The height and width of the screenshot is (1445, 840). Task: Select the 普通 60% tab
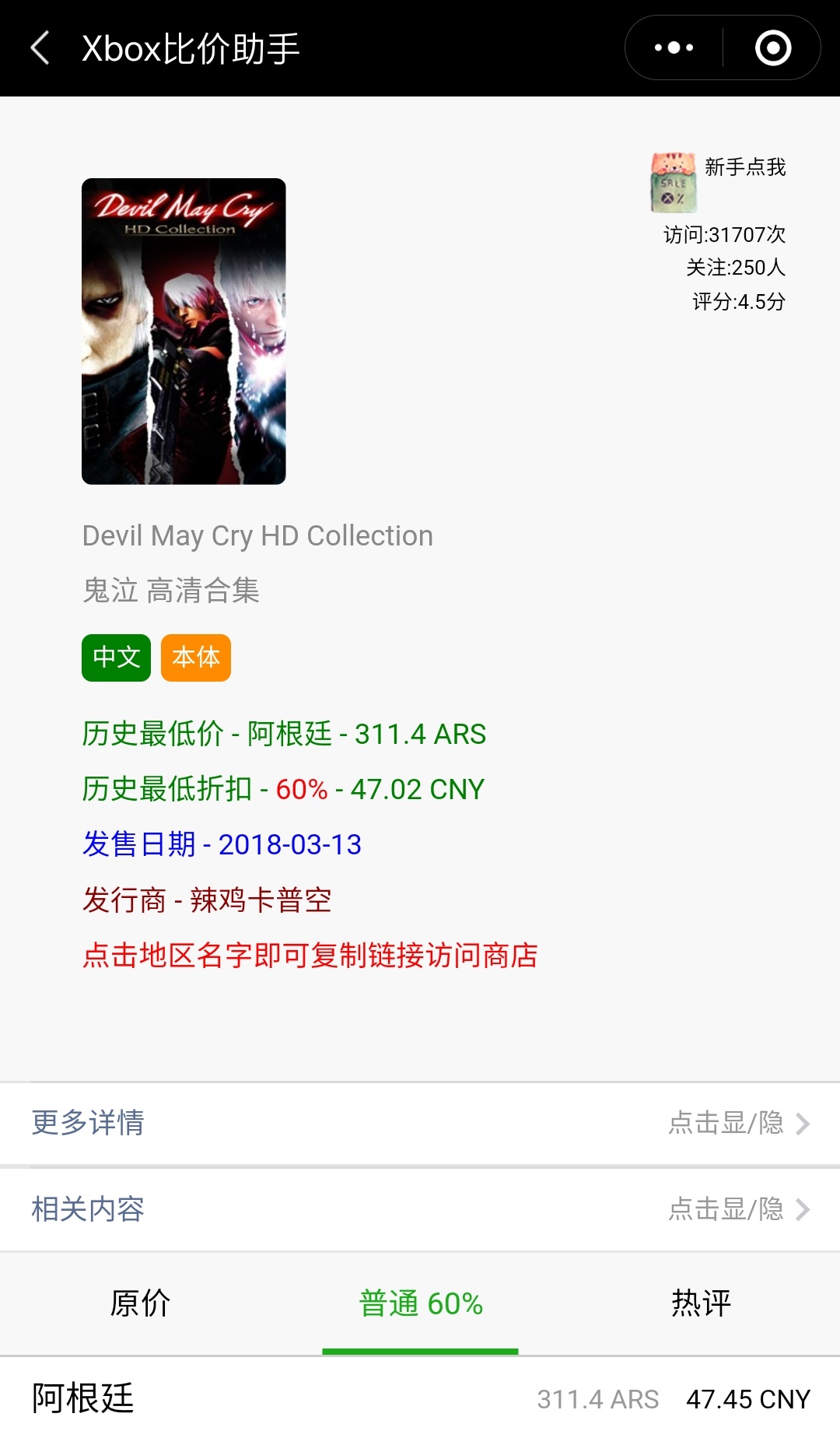tap(421, 1303)
